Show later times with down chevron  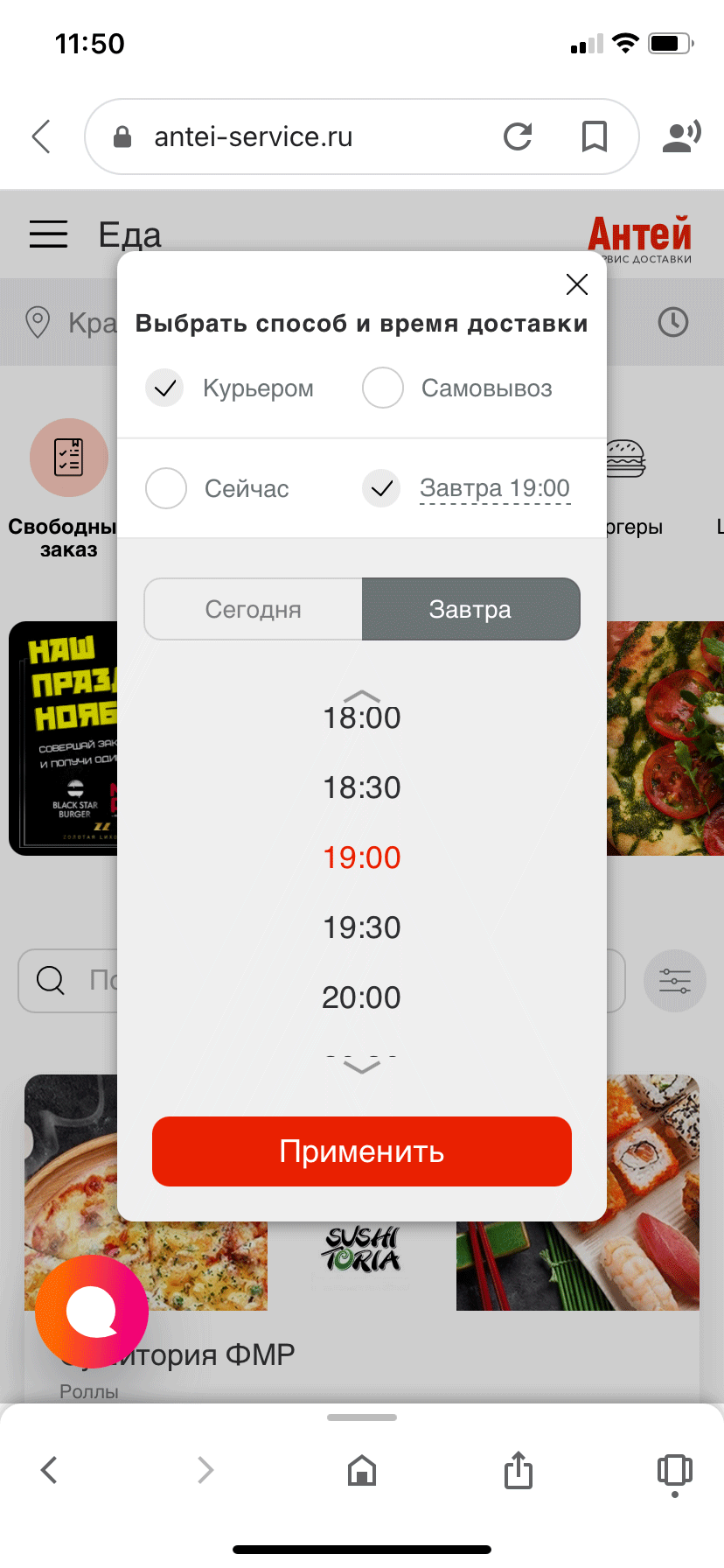(362, 1067)
